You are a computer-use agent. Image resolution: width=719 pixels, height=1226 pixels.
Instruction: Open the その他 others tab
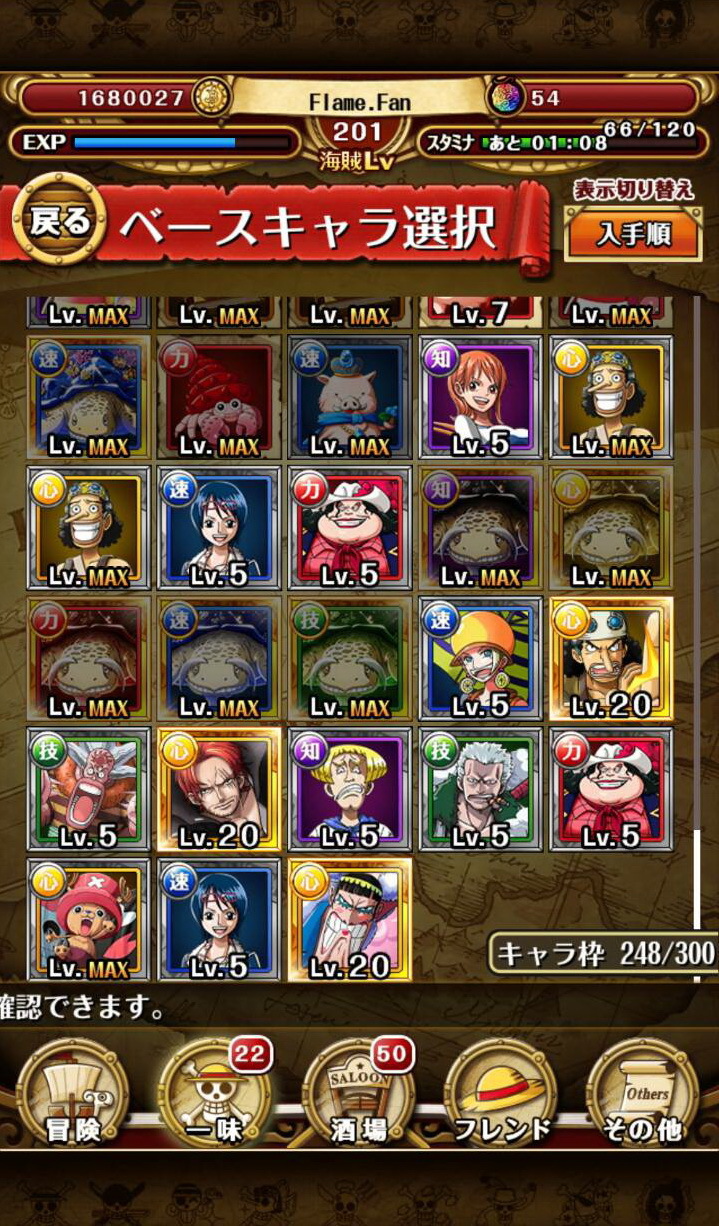click(x=643, y=1096)
